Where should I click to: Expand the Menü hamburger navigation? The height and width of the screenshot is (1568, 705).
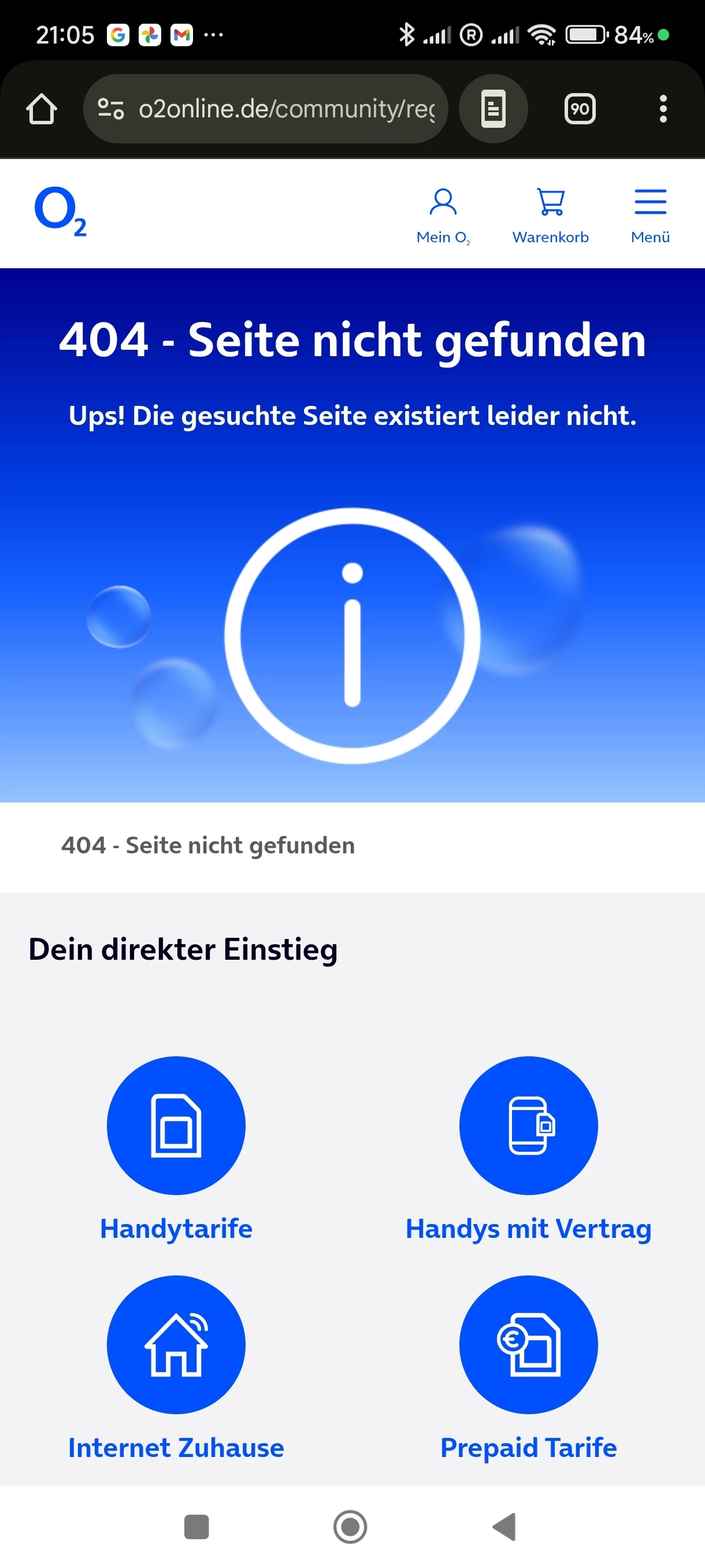(x=650, y=215)
